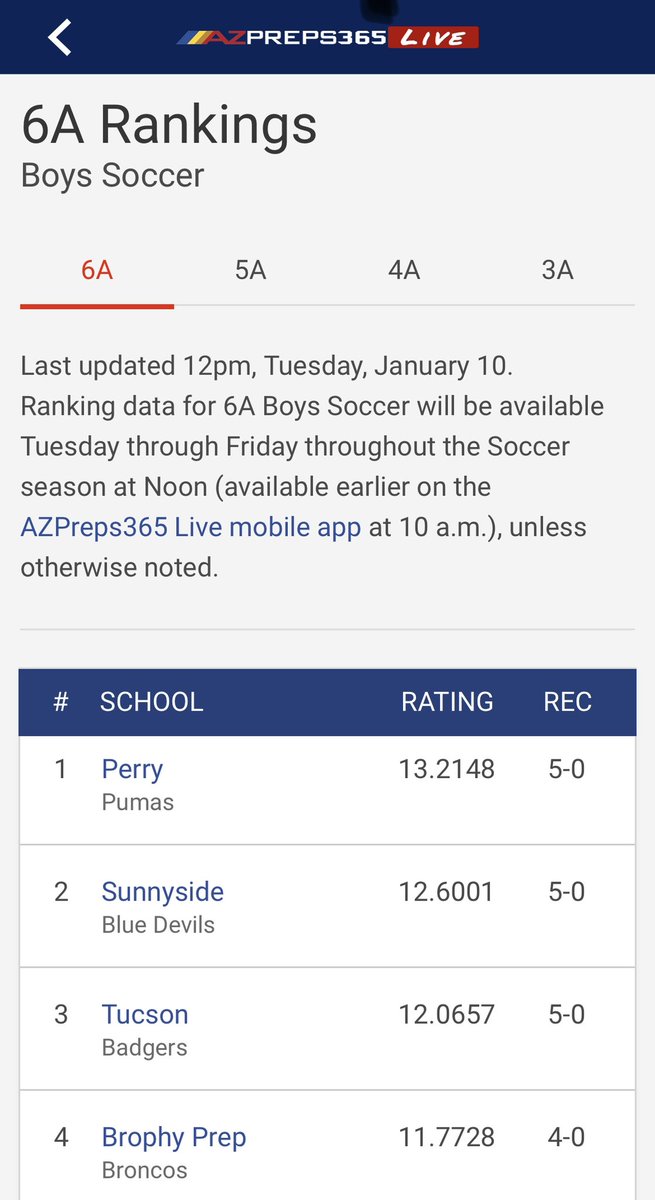This screenshot has width=655, height=1200.
Task: Go back with the arrow icon
Action: 60,38
